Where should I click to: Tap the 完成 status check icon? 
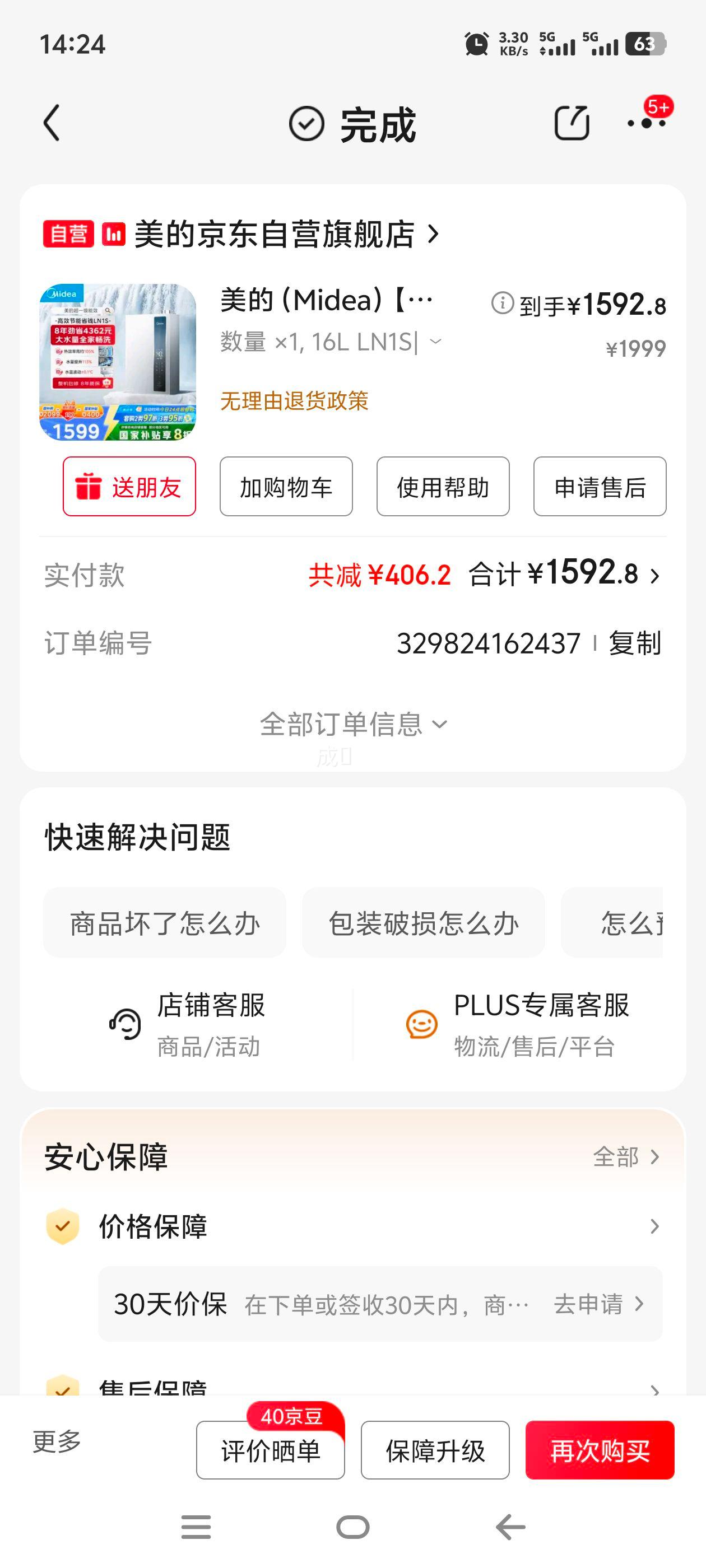click(306, 123)
